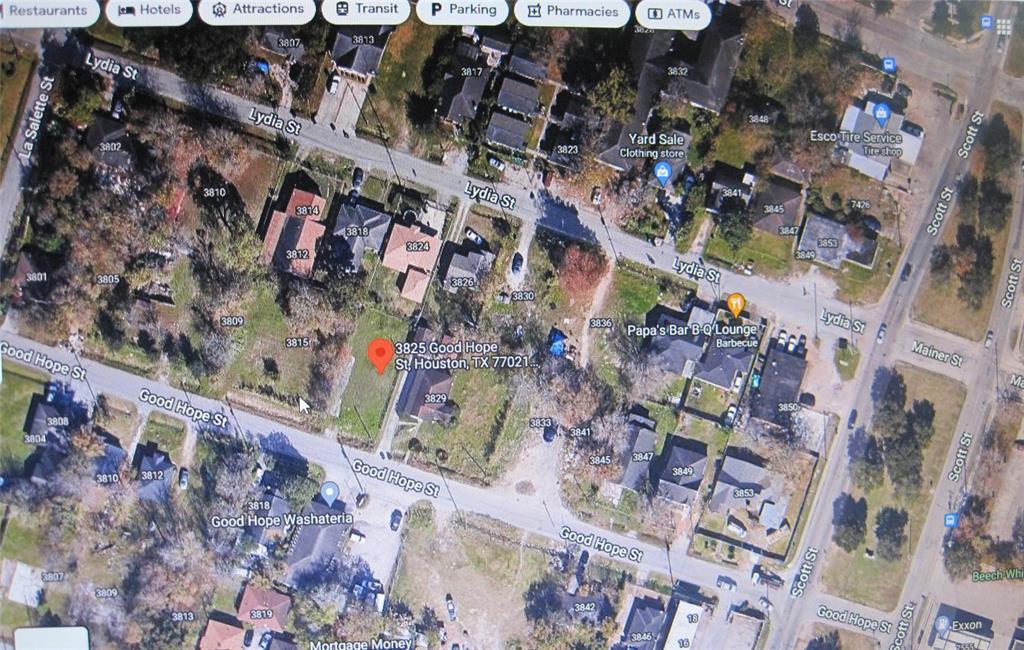Show Transit options on the map
This screenshot has height=650, width=1024.
coord(366,11)
